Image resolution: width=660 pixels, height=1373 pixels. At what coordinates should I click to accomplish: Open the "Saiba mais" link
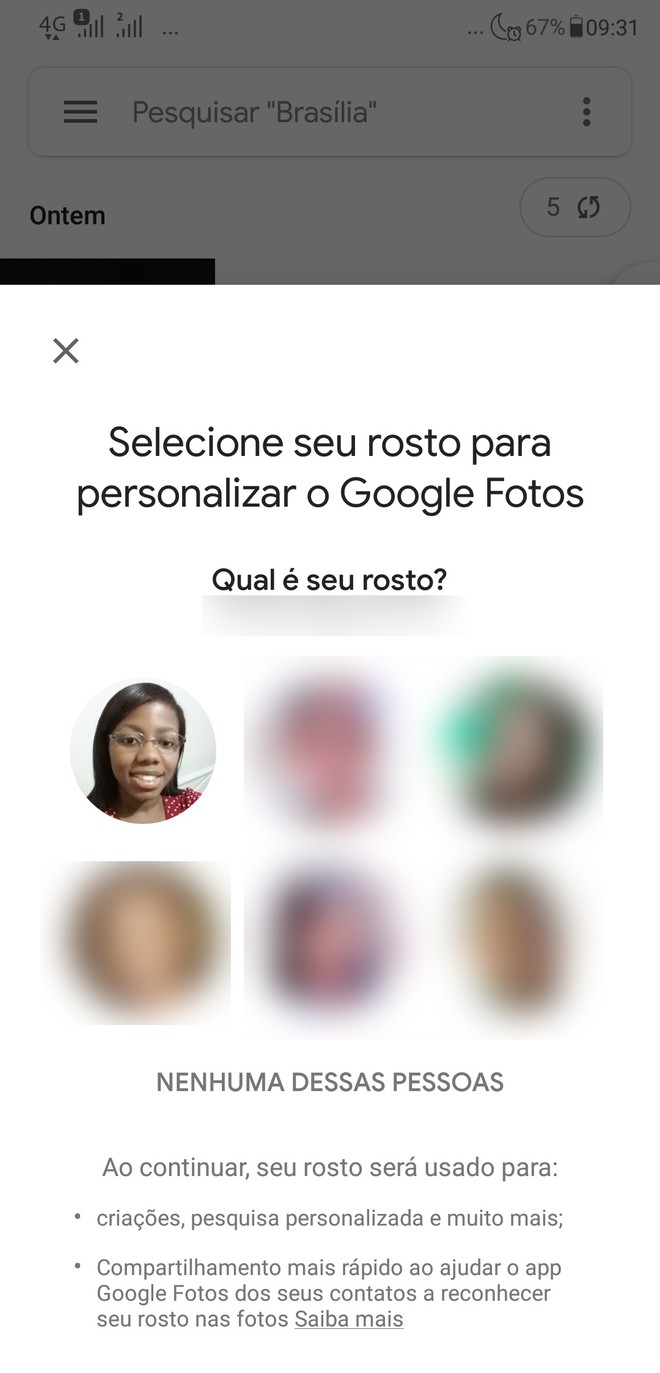click(x=348, y=1319)
